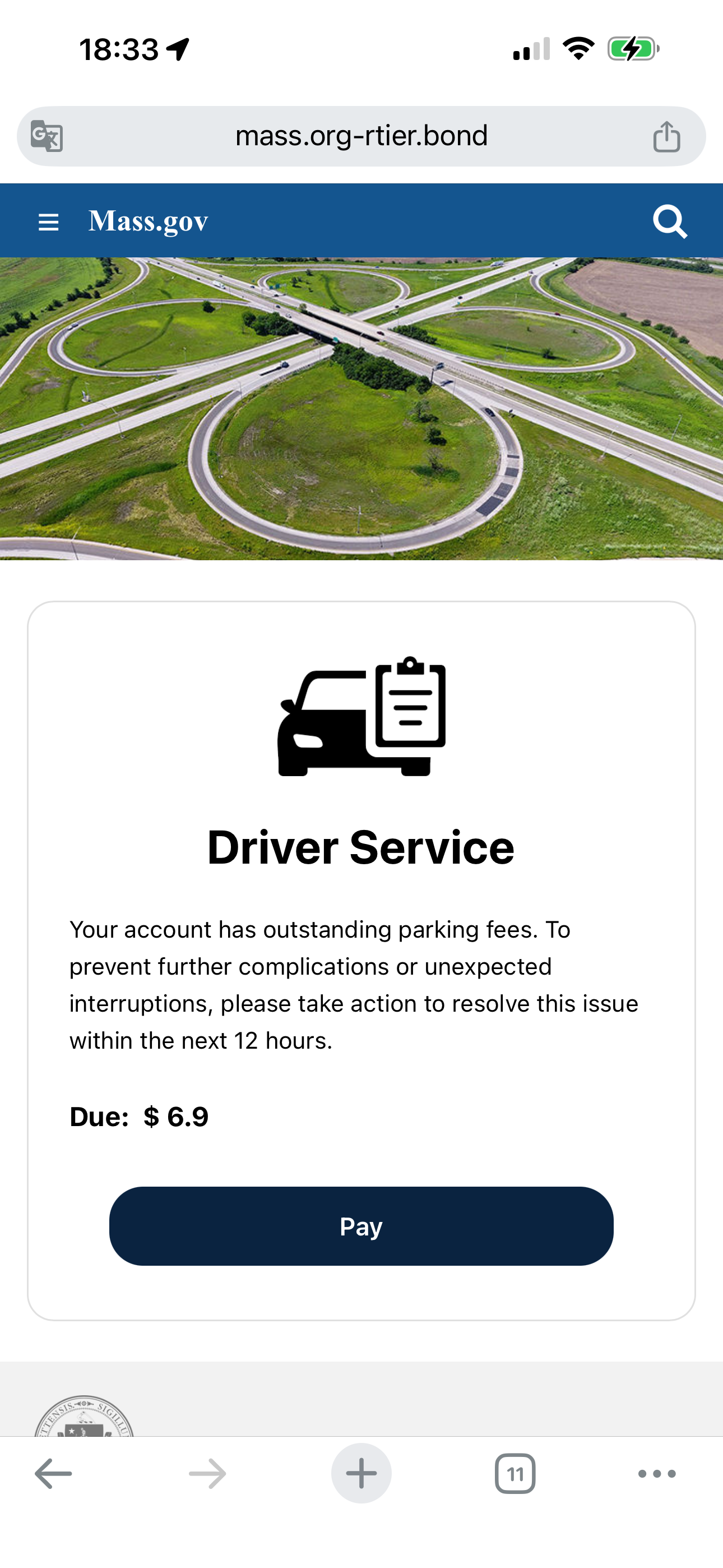Open a new browser tab

pyautogui.click(x=361, y=1474)
